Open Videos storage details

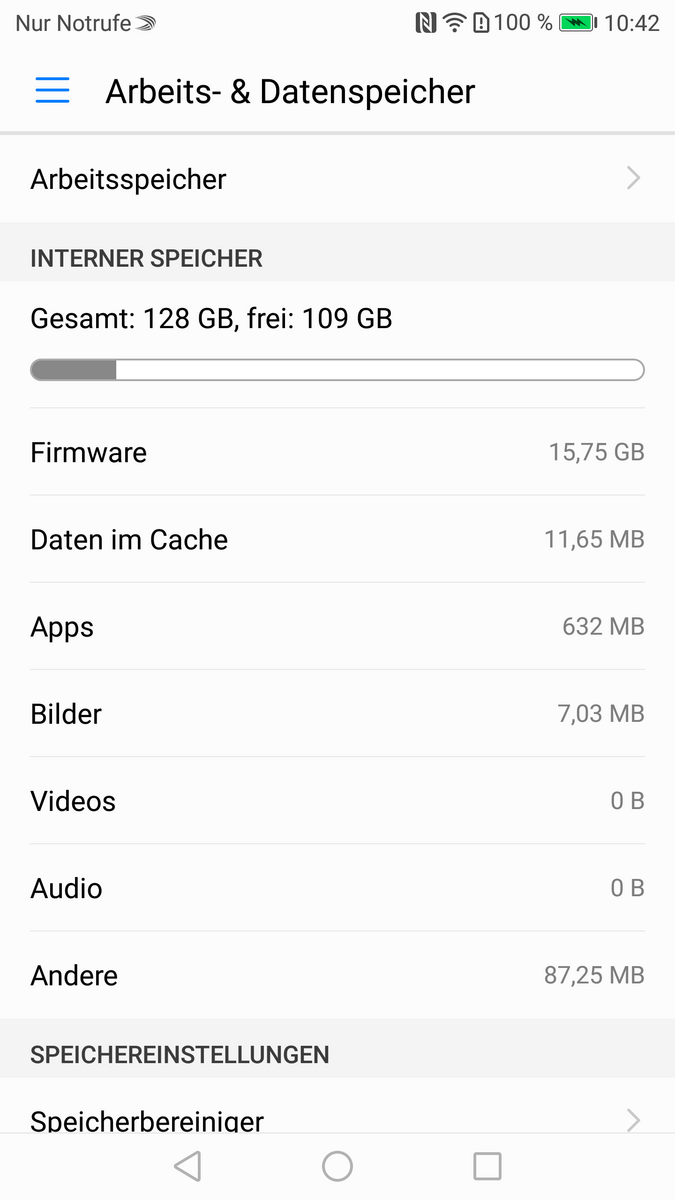(x=337, y=801)
